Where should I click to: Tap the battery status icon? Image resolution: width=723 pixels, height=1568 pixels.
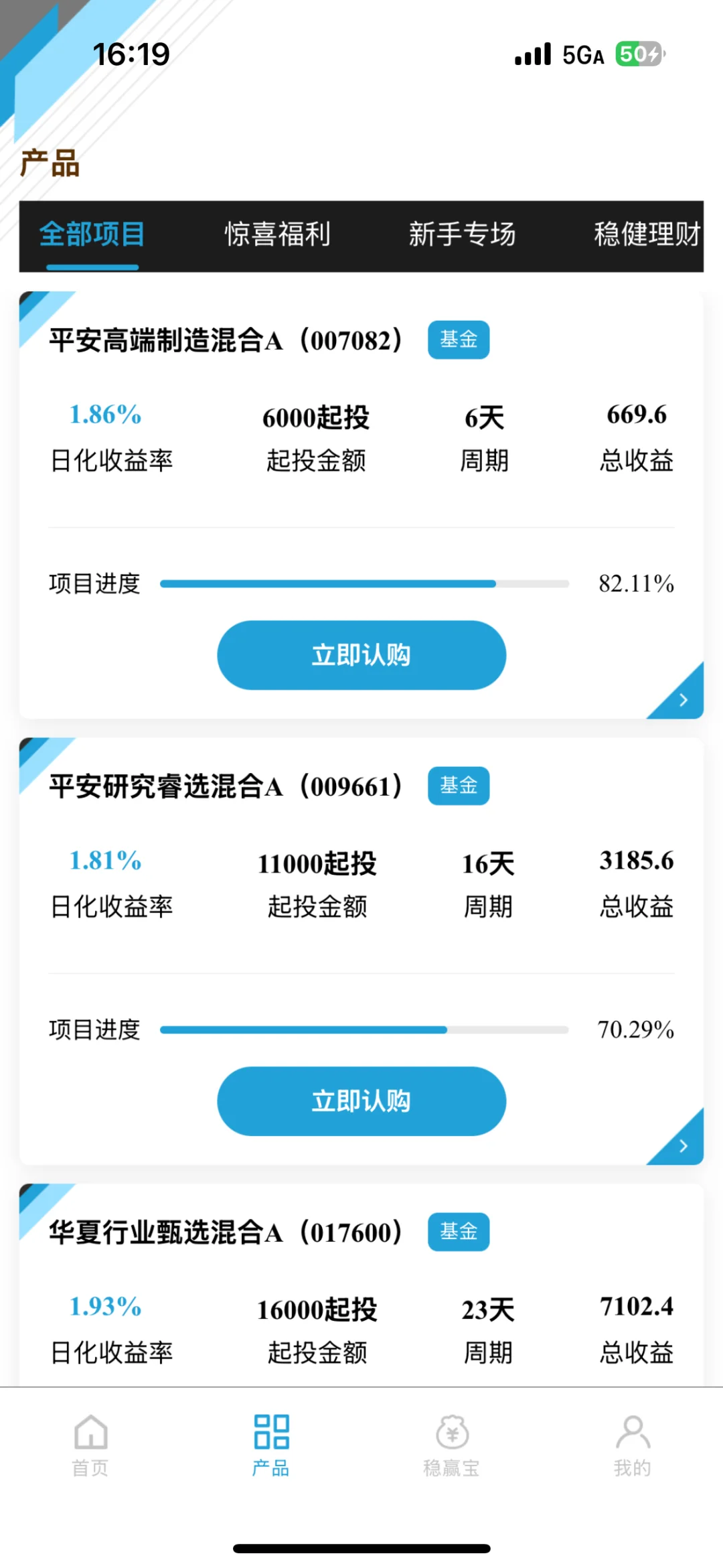[x=638, y=53]
